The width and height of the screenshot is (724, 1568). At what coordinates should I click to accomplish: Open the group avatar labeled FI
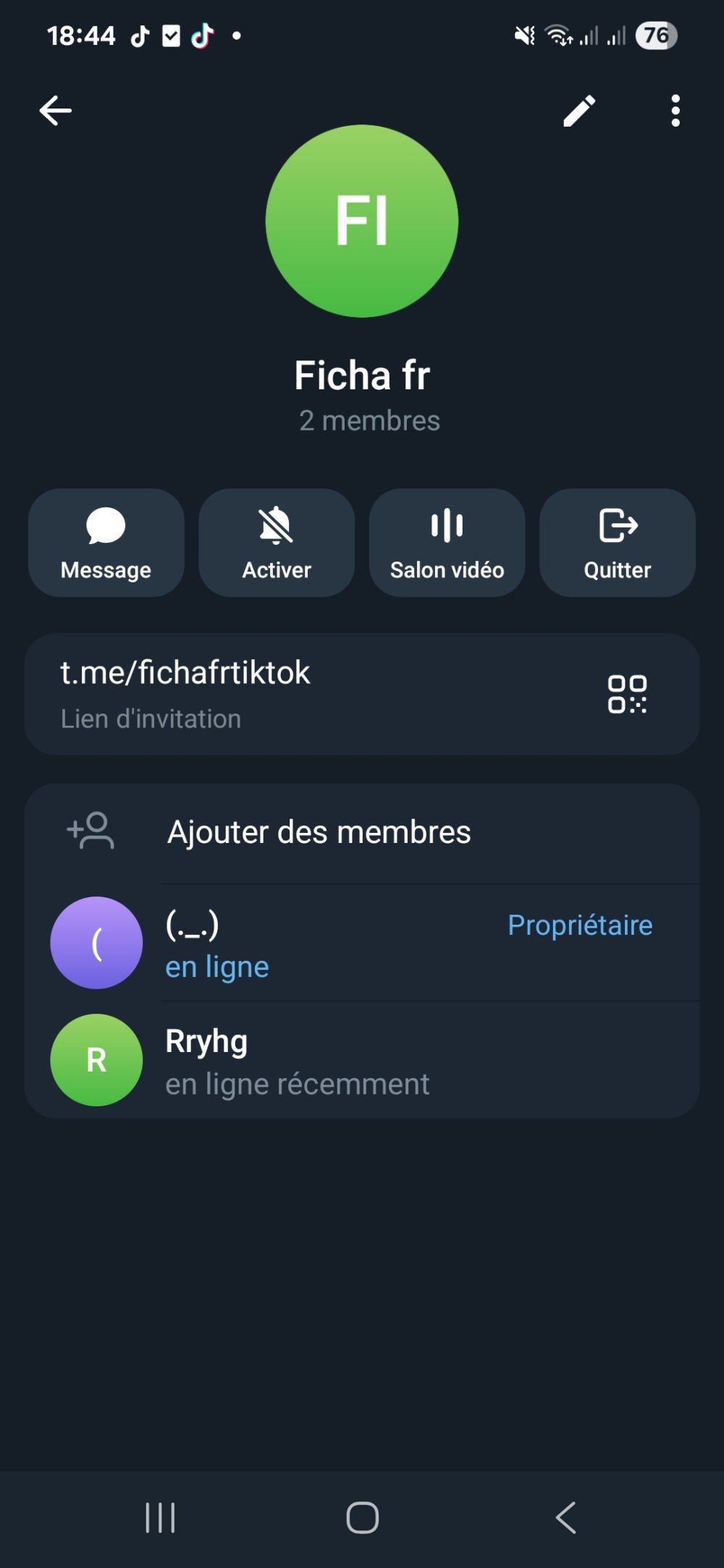362,222
